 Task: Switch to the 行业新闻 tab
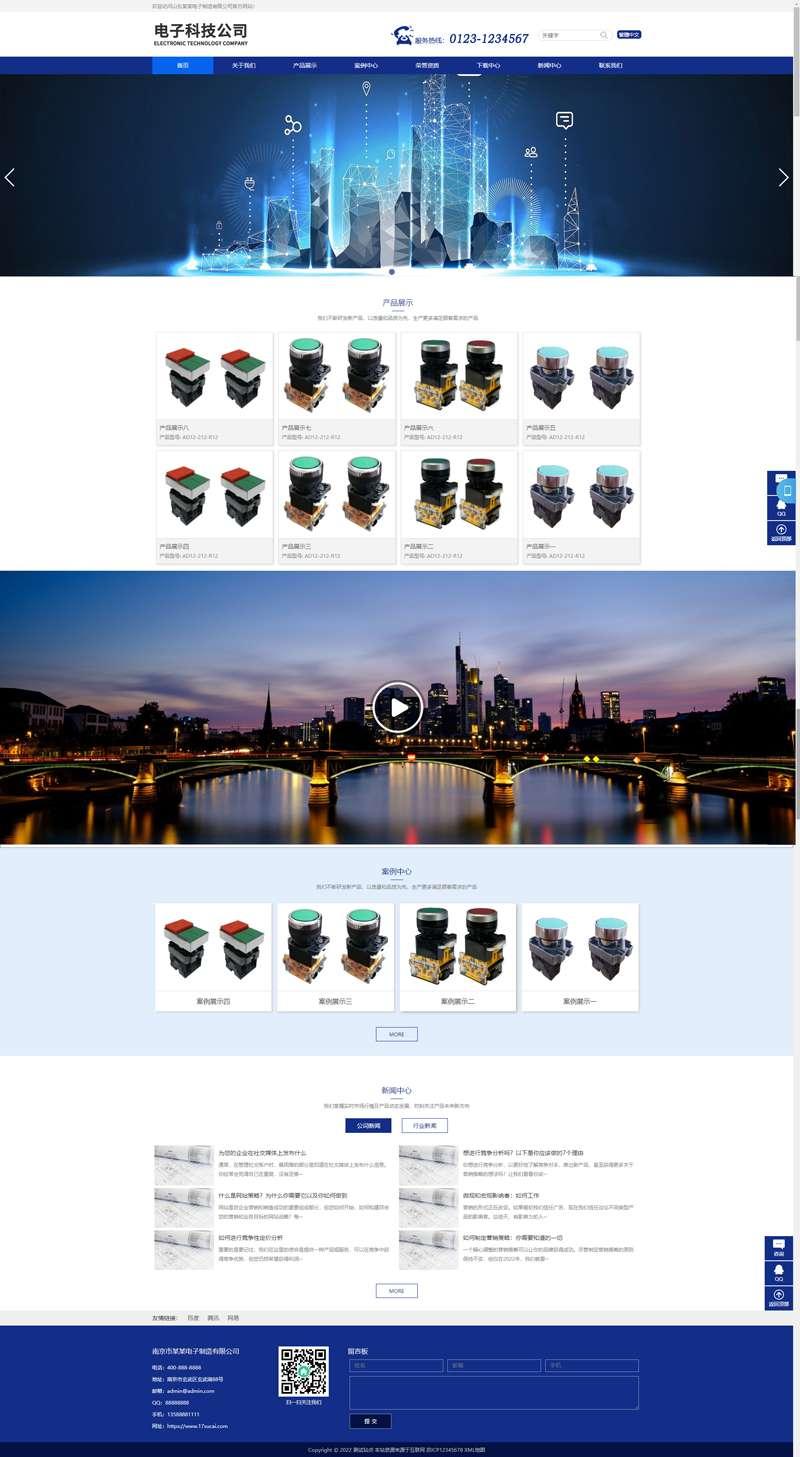tap(424, 1125)
